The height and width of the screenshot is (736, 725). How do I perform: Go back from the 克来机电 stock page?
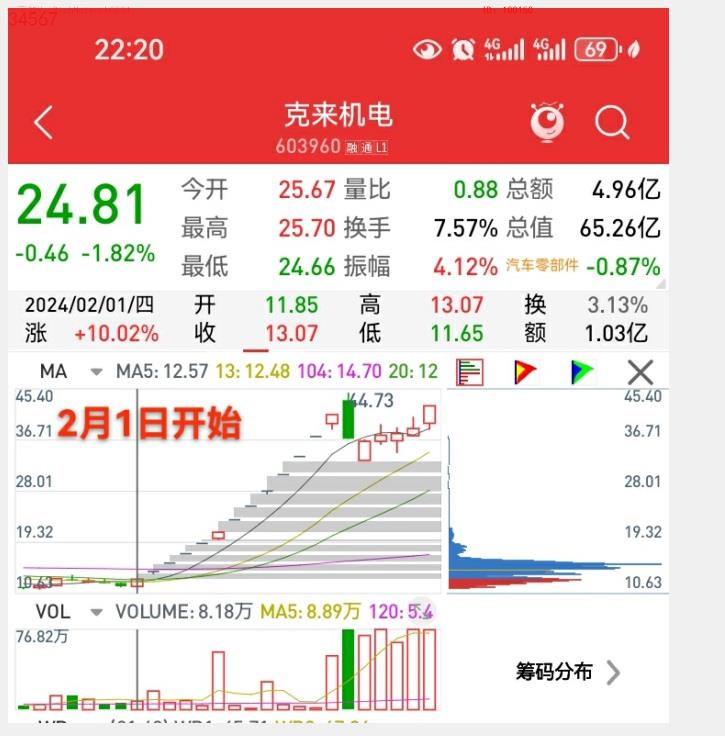43,123
